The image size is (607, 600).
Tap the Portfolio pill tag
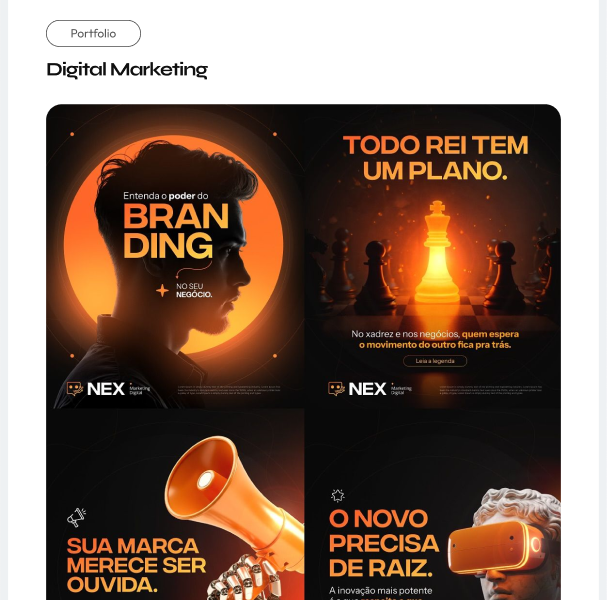(93, 33)
